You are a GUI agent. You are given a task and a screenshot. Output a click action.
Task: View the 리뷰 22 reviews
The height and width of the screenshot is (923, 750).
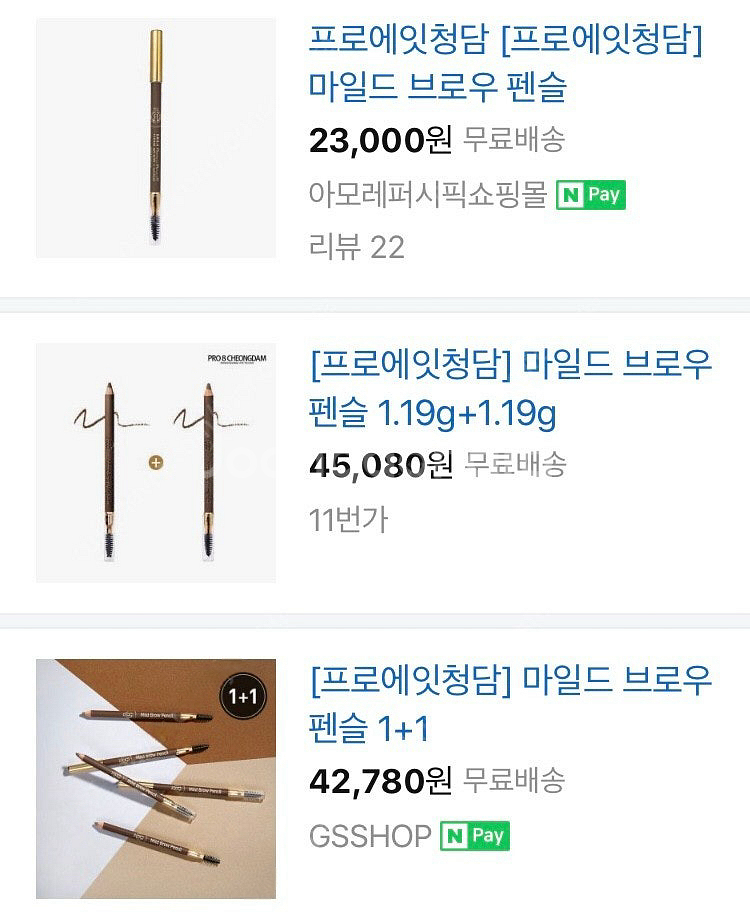(x=357, y=247)
